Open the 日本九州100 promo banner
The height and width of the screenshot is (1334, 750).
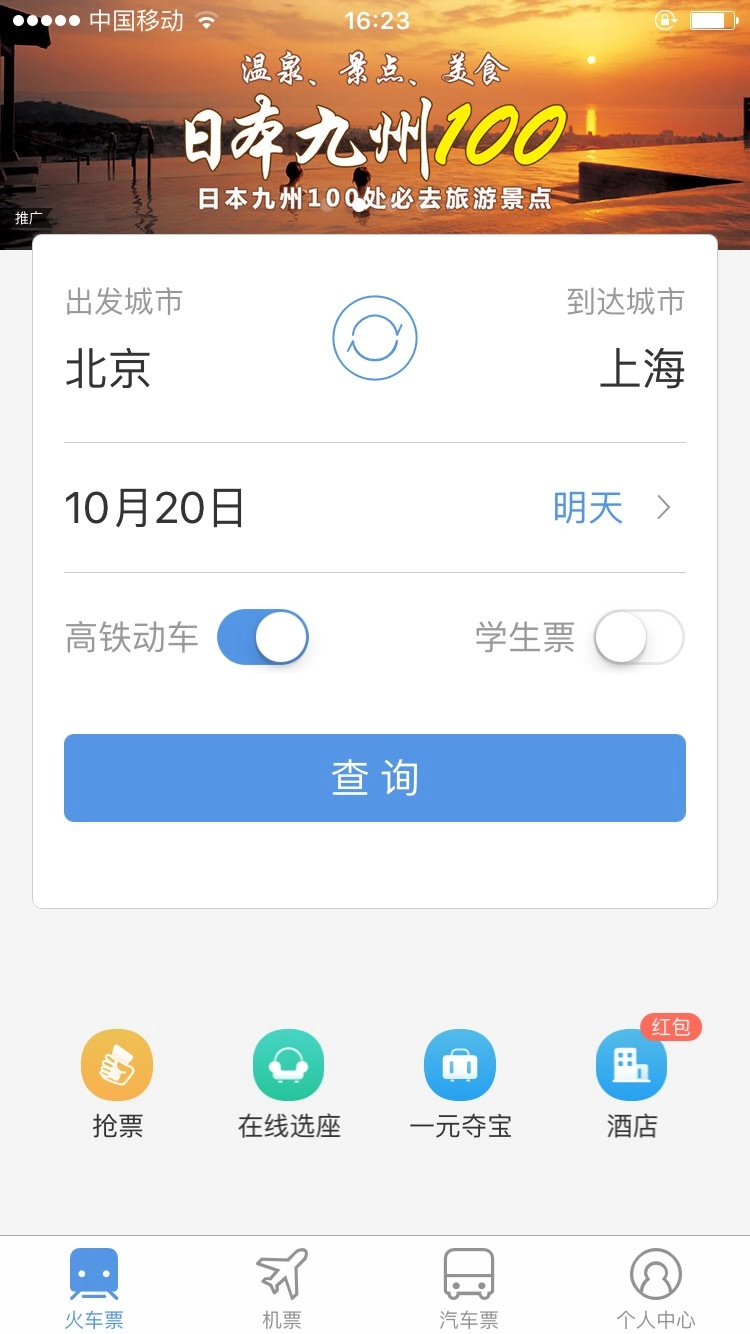point(375,130)
